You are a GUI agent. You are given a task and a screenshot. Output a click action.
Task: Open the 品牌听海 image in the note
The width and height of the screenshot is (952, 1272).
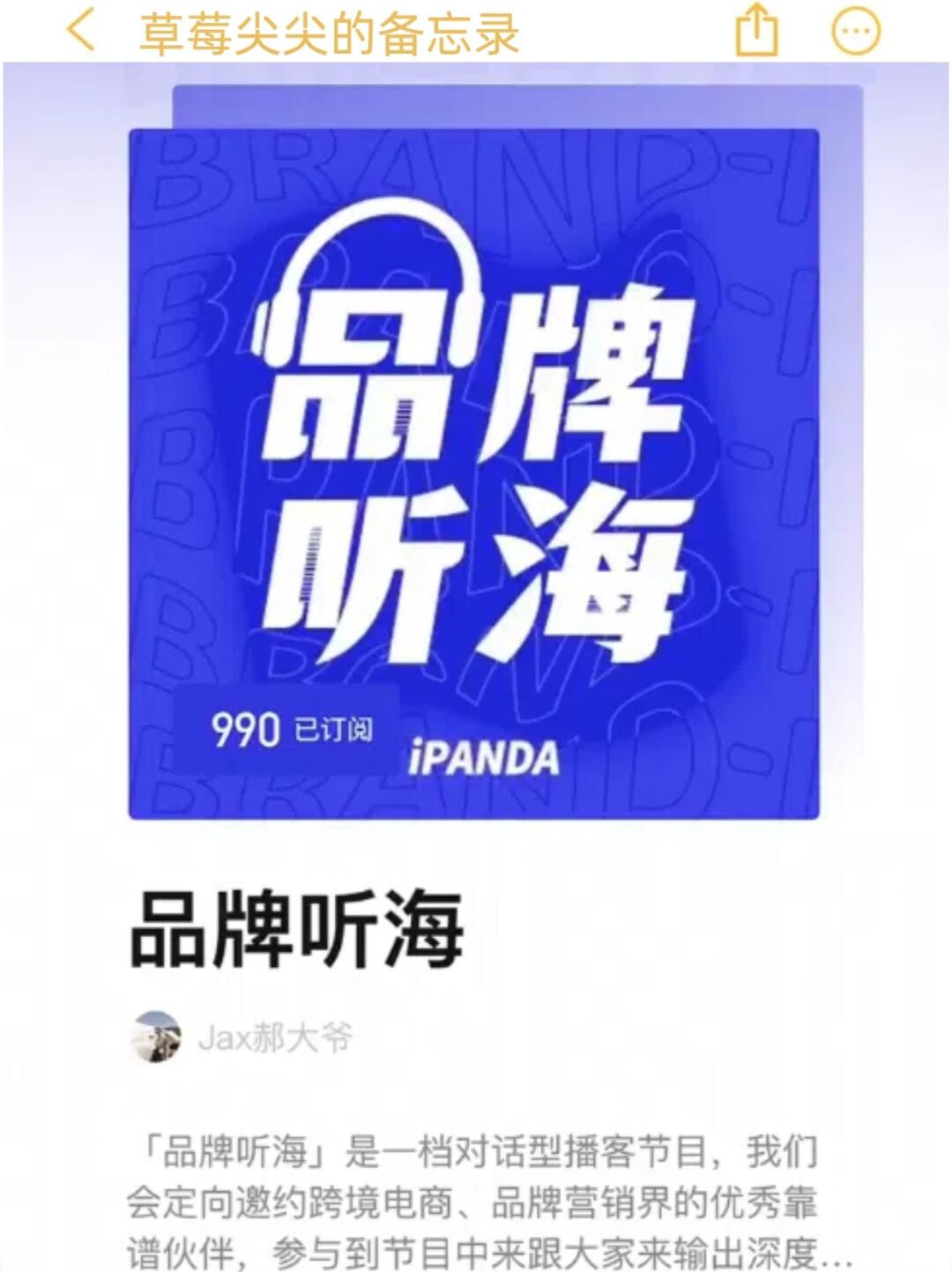(474, 474)
